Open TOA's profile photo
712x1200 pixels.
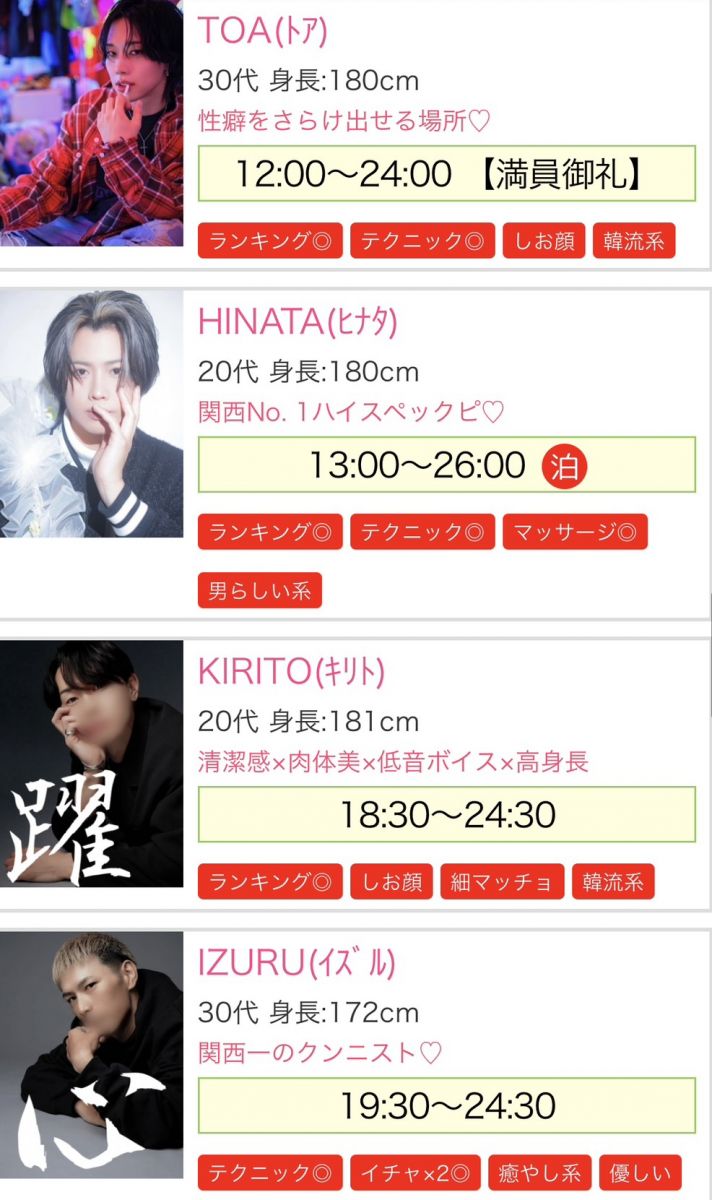point(92,123)
